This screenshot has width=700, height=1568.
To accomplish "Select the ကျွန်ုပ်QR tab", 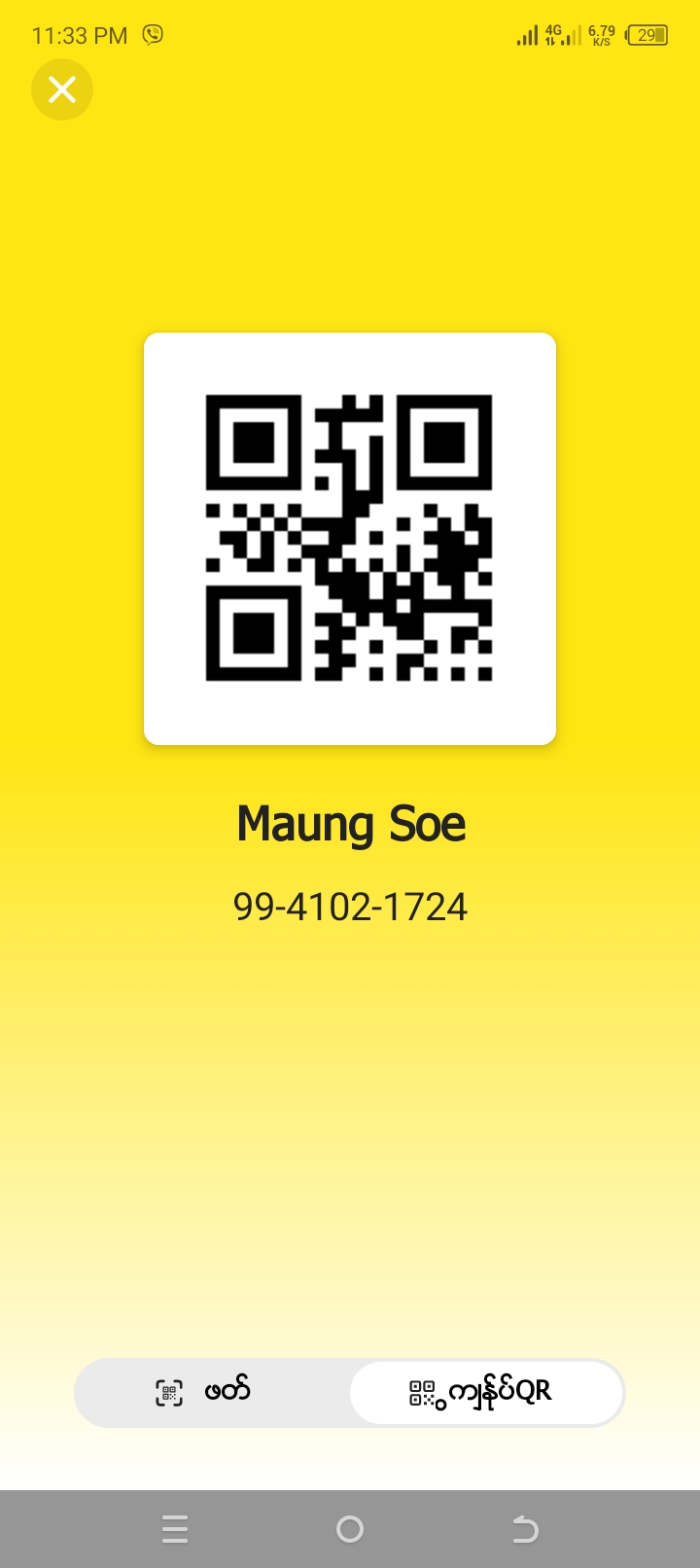I will coord(485,1392).
